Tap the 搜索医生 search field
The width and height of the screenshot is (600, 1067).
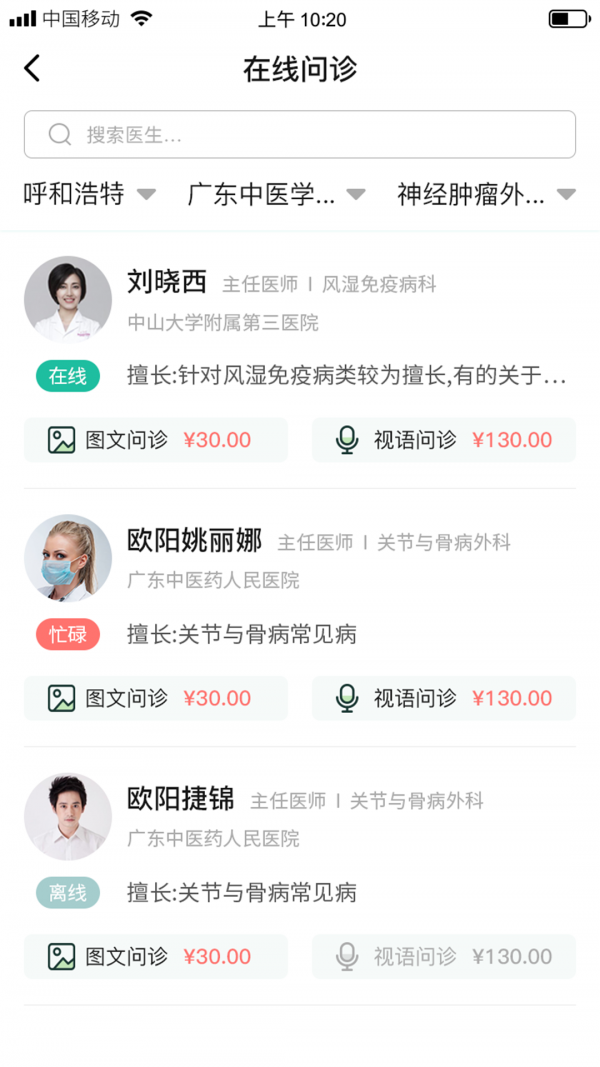point(300,135)
